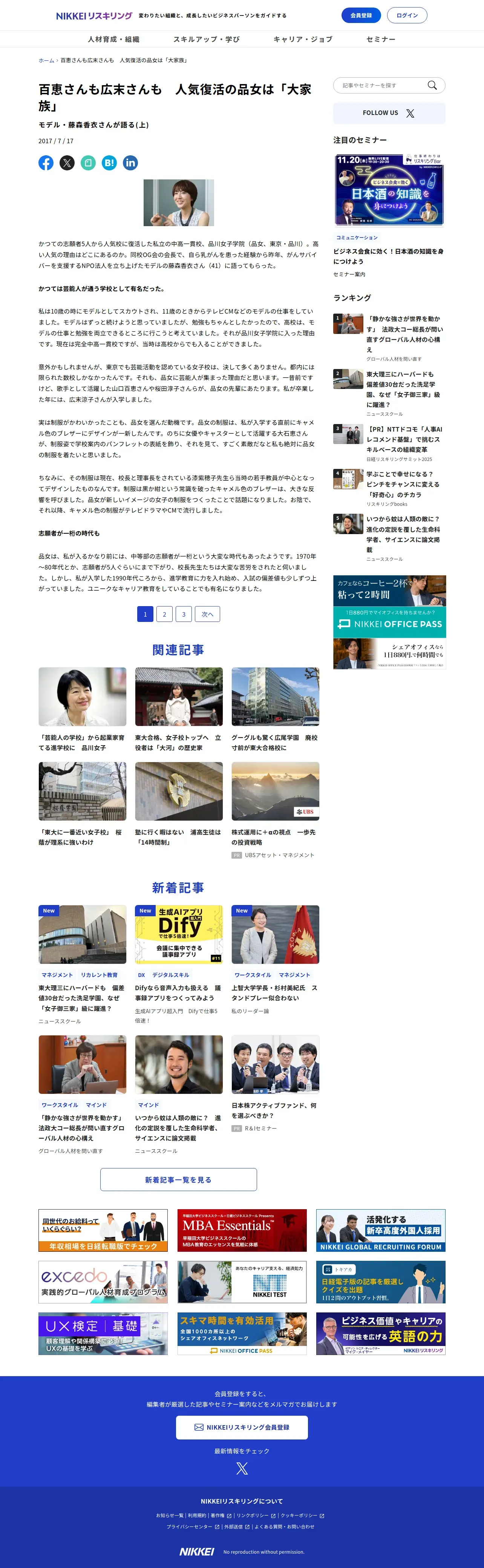Share the article on LinkedIn

point(130,162)
